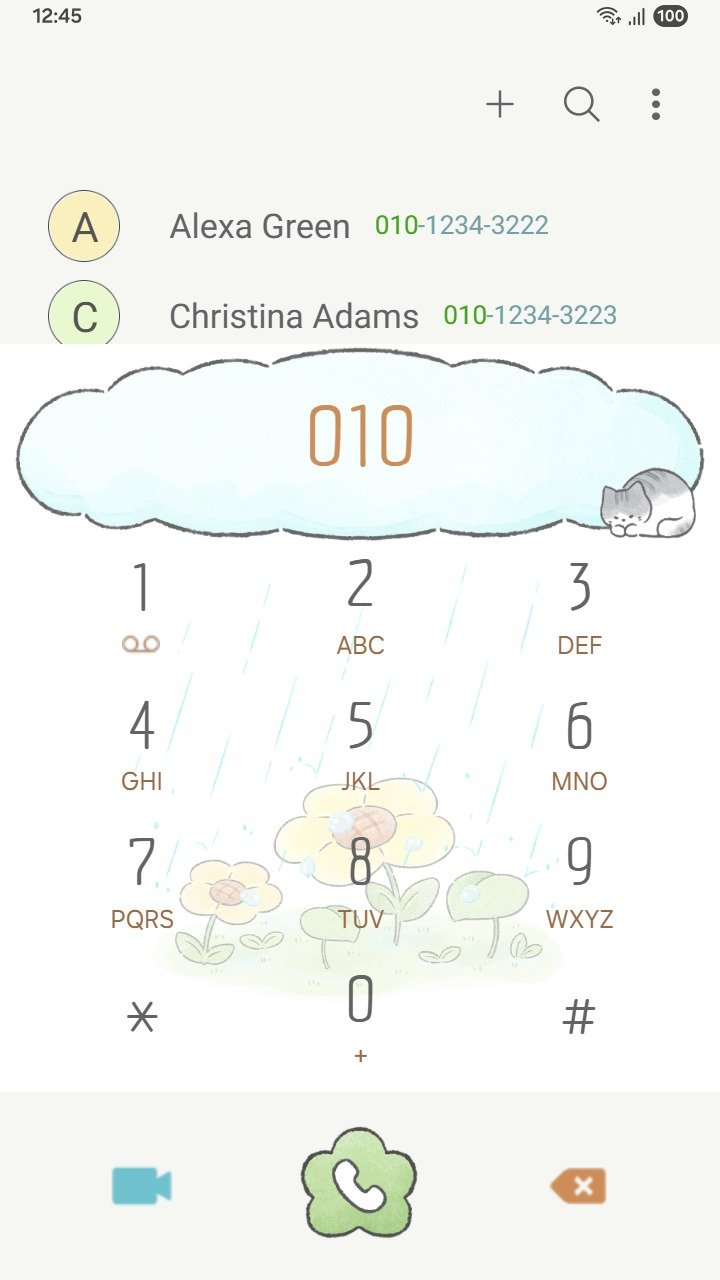Screen dimensions: 720x1280
Task: Select contact Christina Adams
Action: point(294,316)
